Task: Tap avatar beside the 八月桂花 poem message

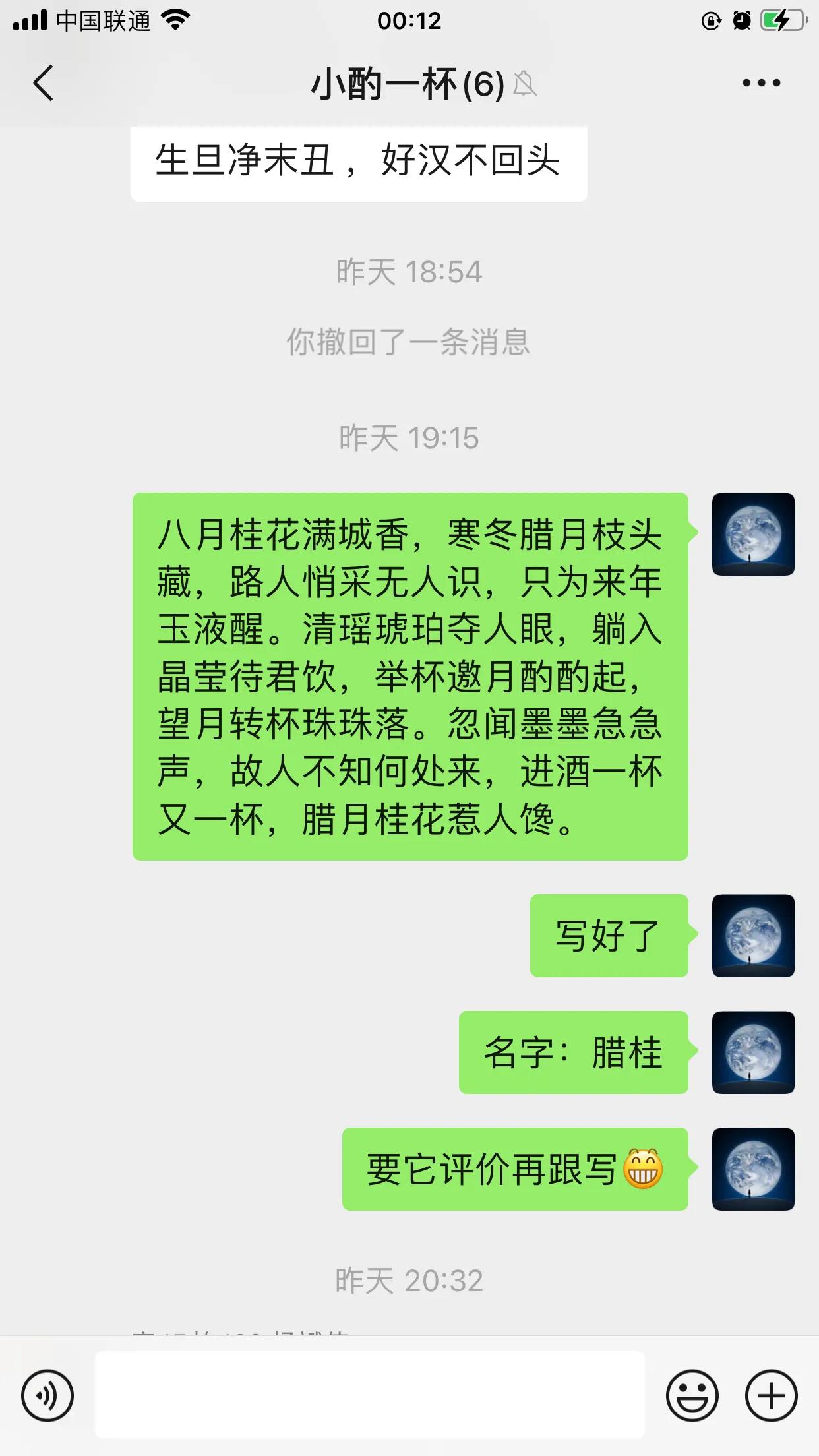Action: (x=753, y=534)
